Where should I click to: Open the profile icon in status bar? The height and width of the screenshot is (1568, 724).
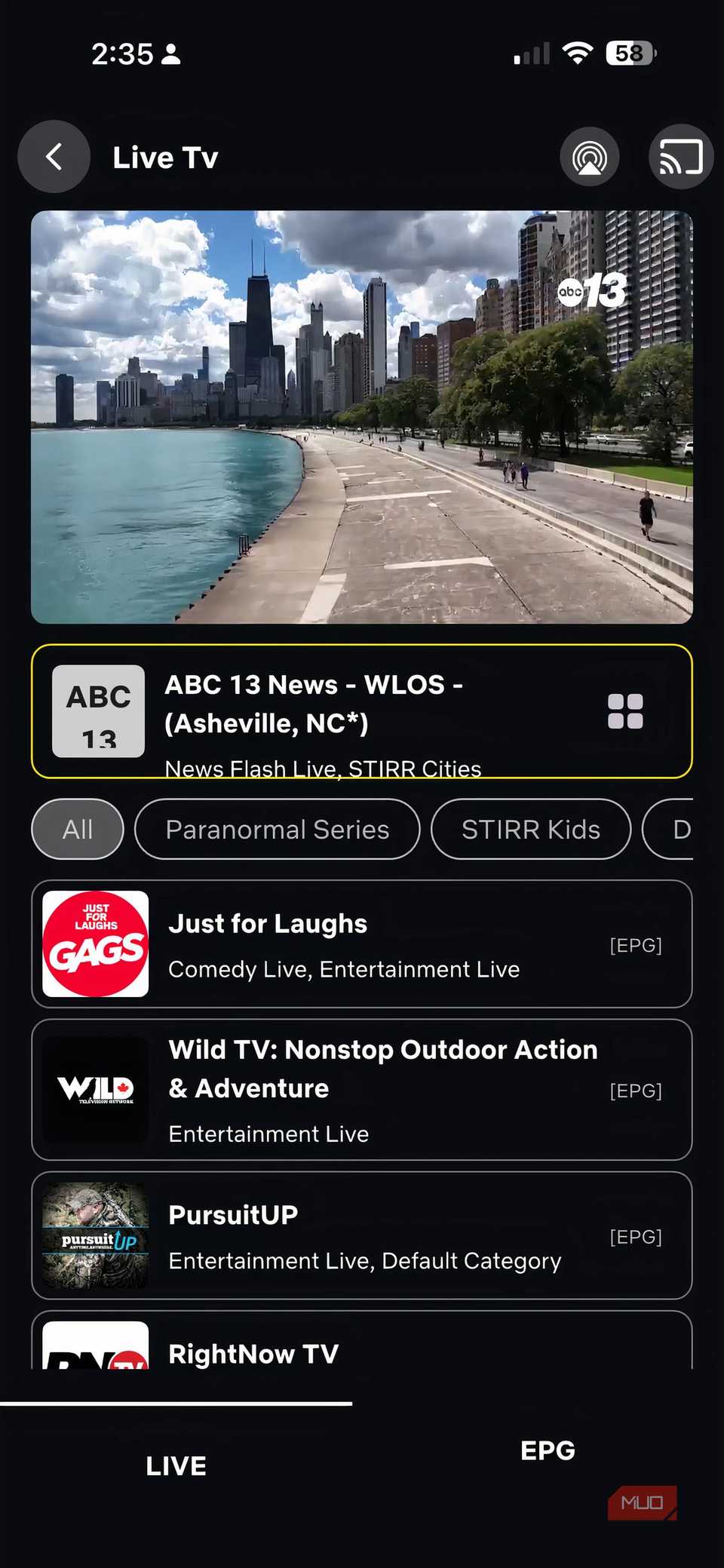[x=172, y=54]
